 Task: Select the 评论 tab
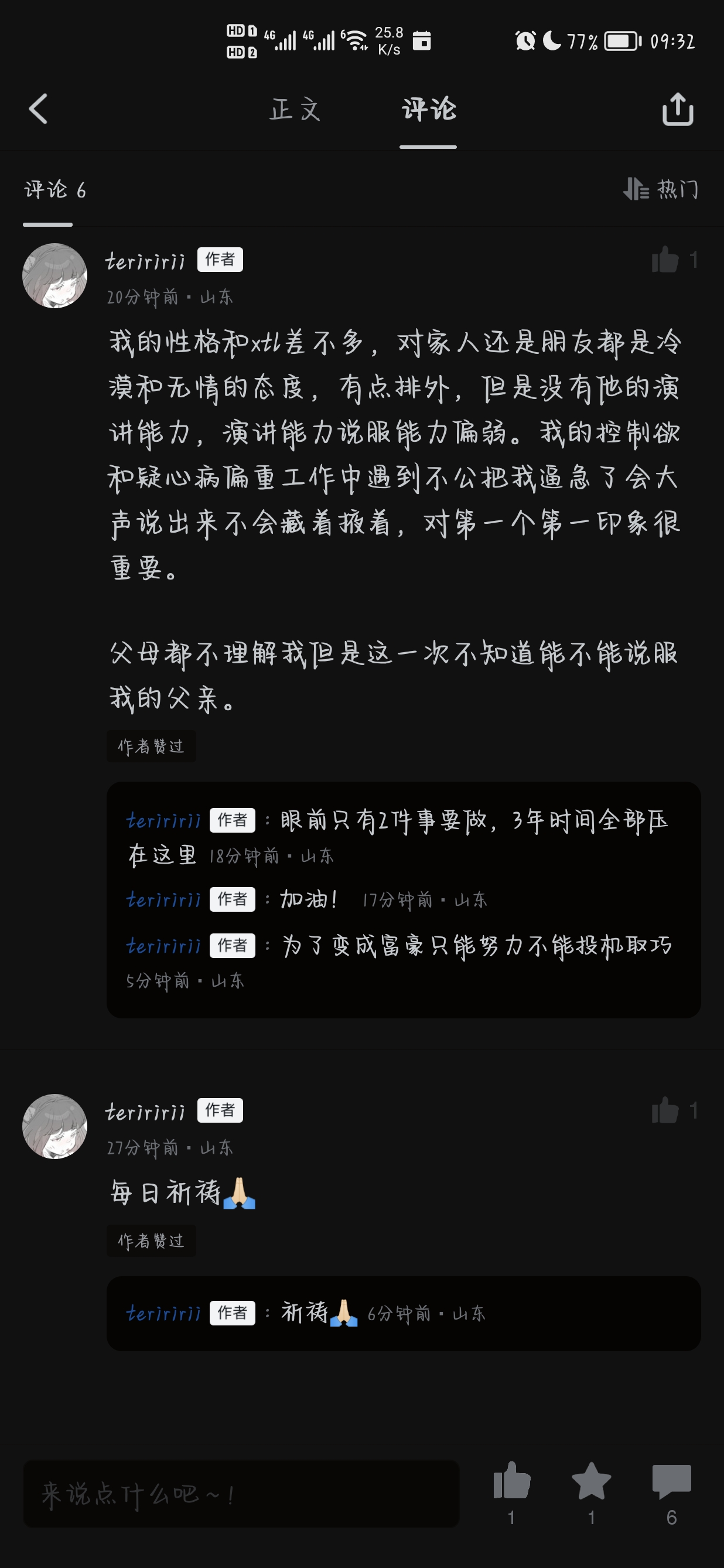click(428, 110)
